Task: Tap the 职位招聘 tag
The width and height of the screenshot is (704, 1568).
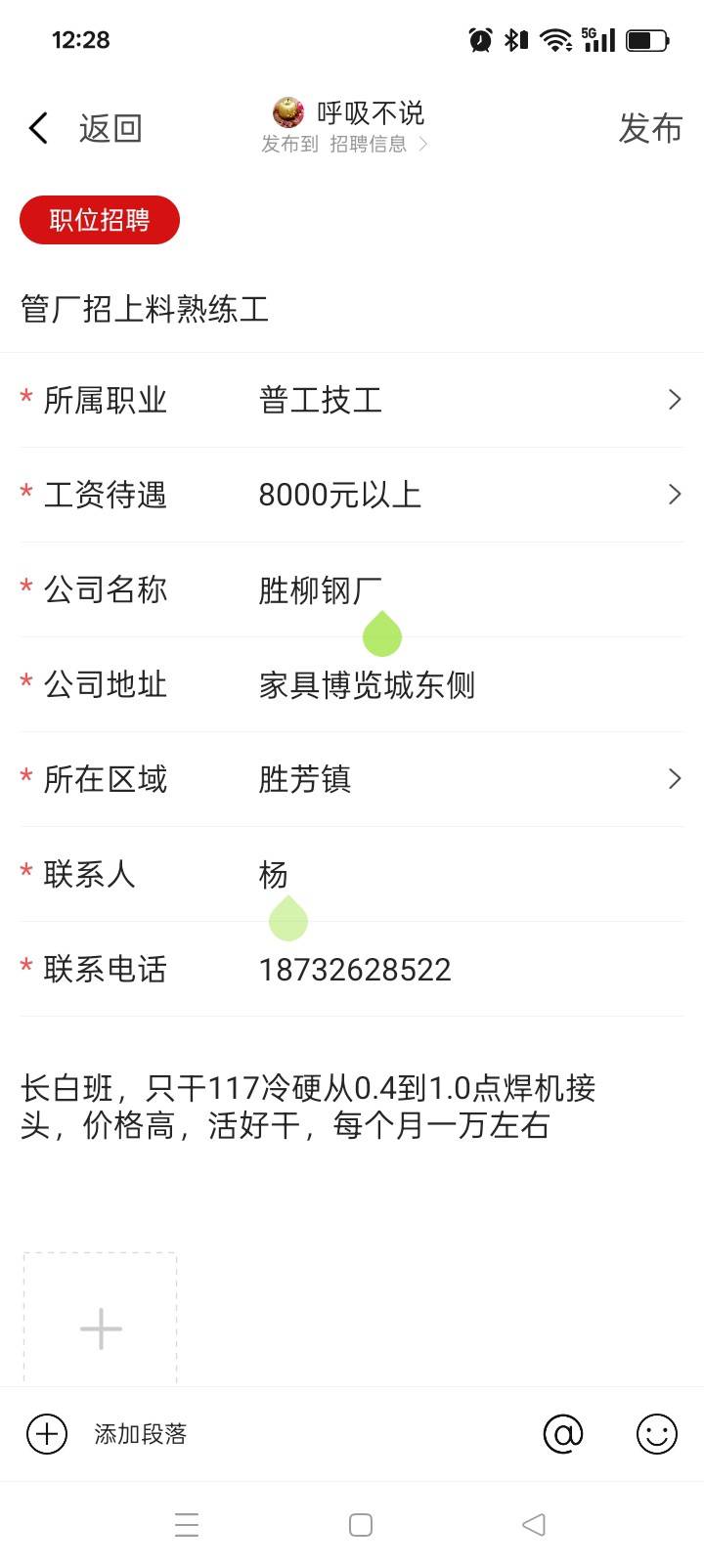Action: (x=100, y=220)
